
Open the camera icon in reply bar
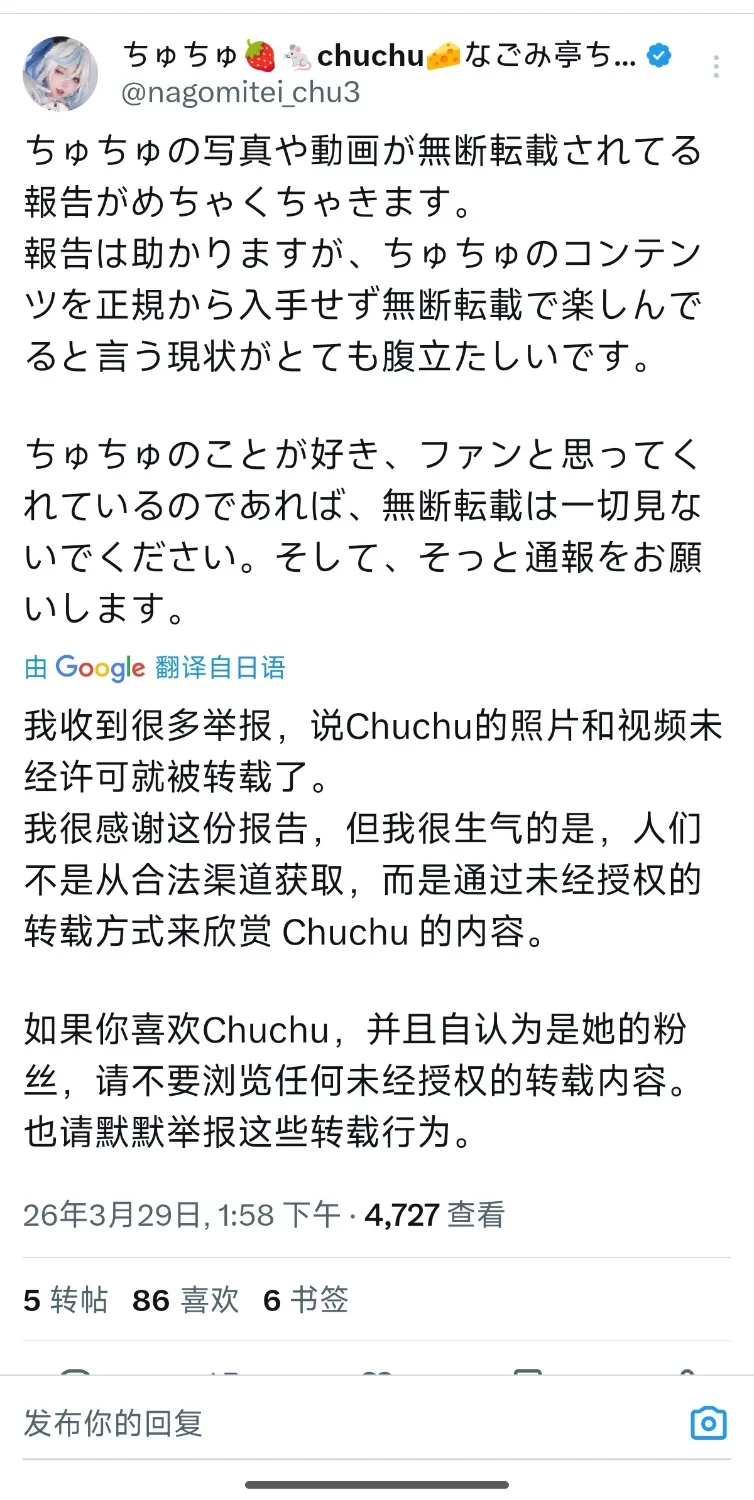pyautogui.click(x=708, y=1422)
